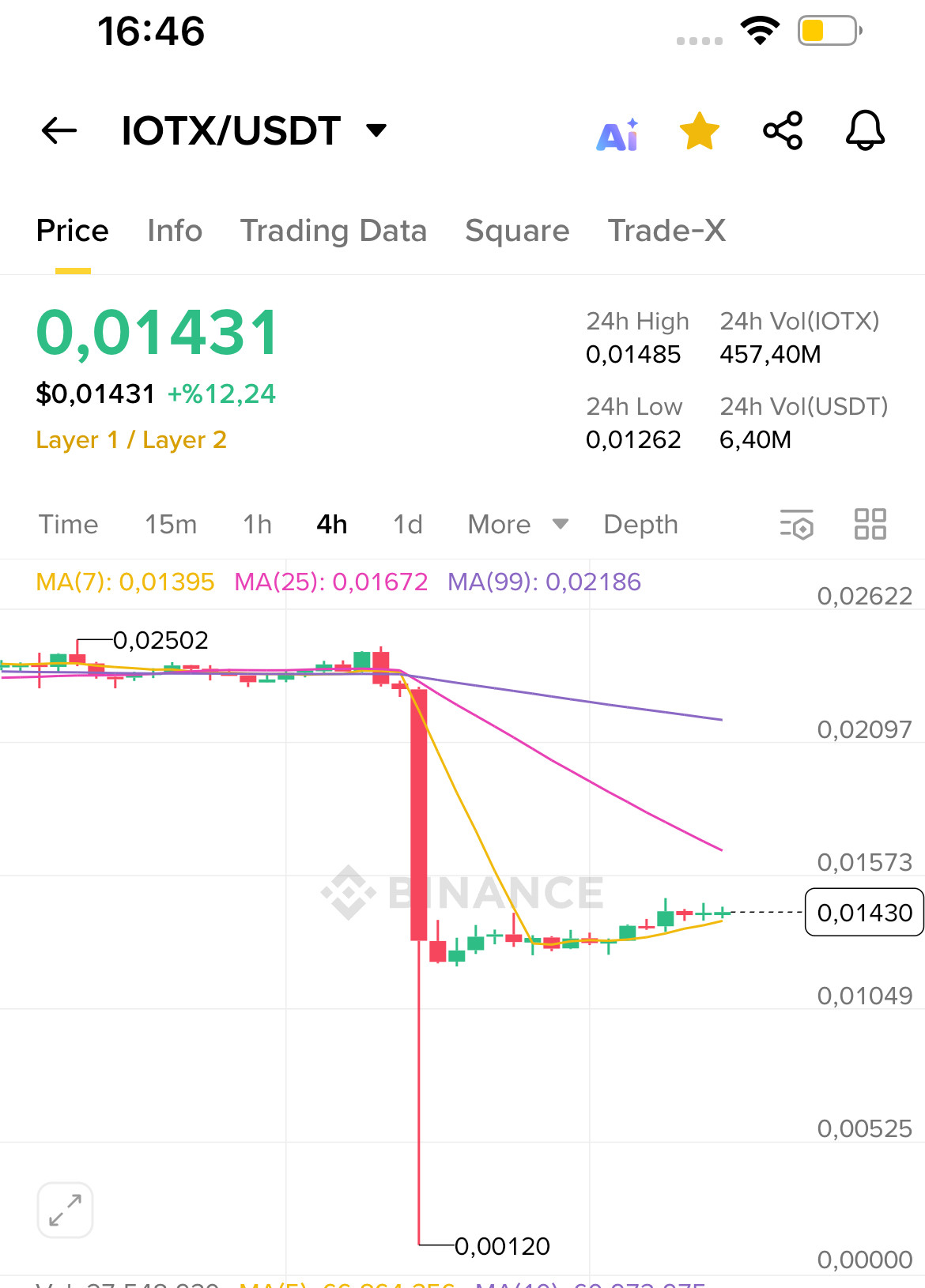Image resolution: width=925 pixels, height=1288 pixels.
Task: Switch to the Trade-X tab
Action: (666, 231)
